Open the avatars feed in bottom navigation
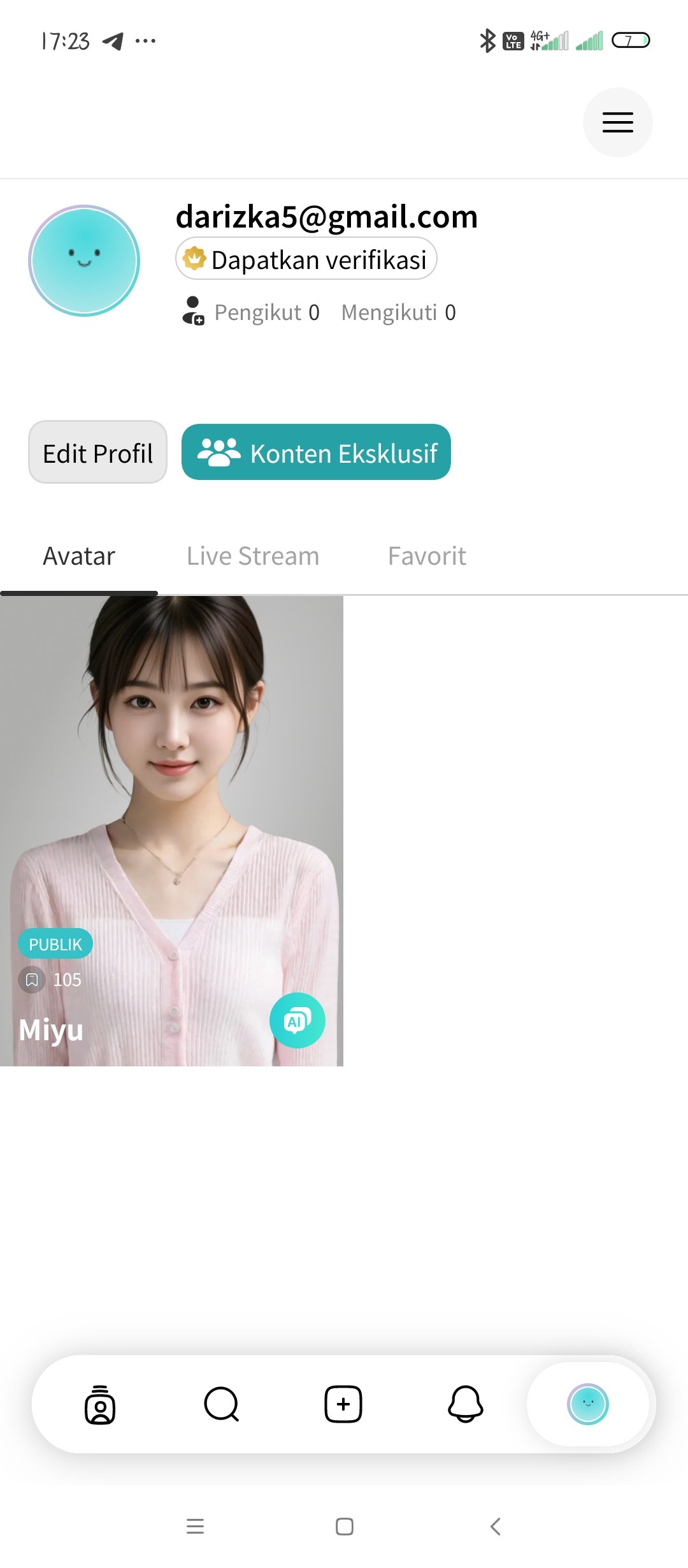 [x=100, y=1405]
